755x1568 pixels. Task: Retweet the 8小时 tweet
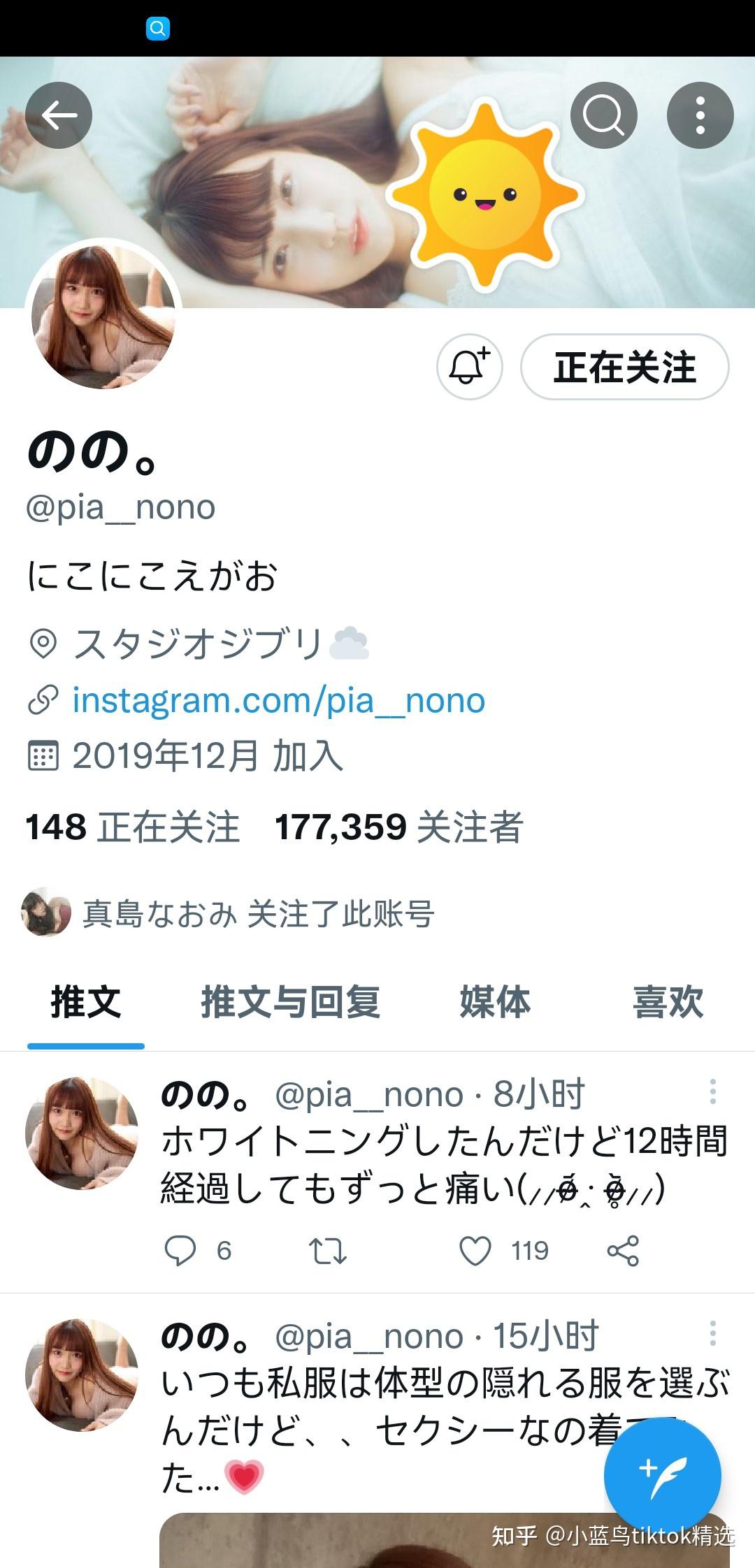coord(328,1251)
